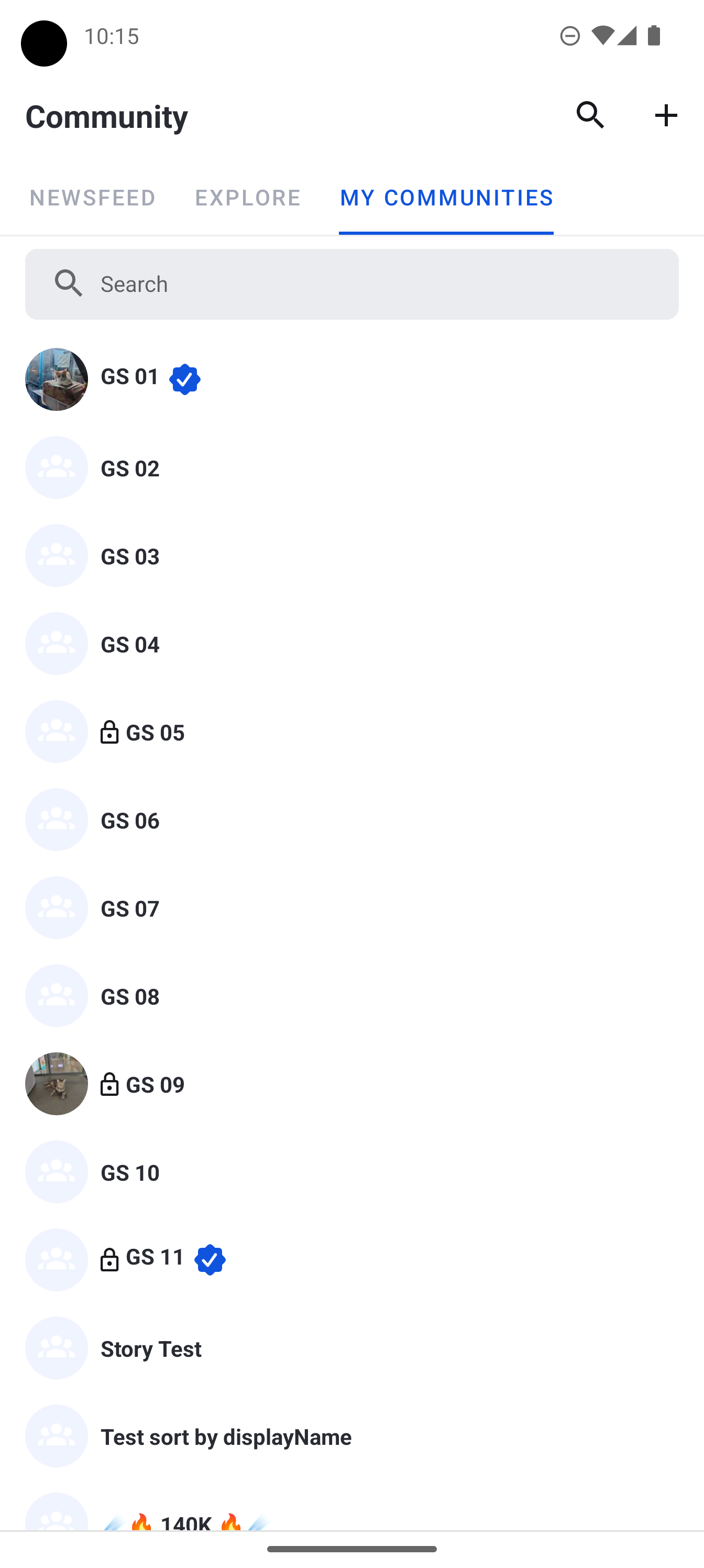704x1568 pixels.
Task: Switch to the Explore tab
Action: click(x=248, y=197)
